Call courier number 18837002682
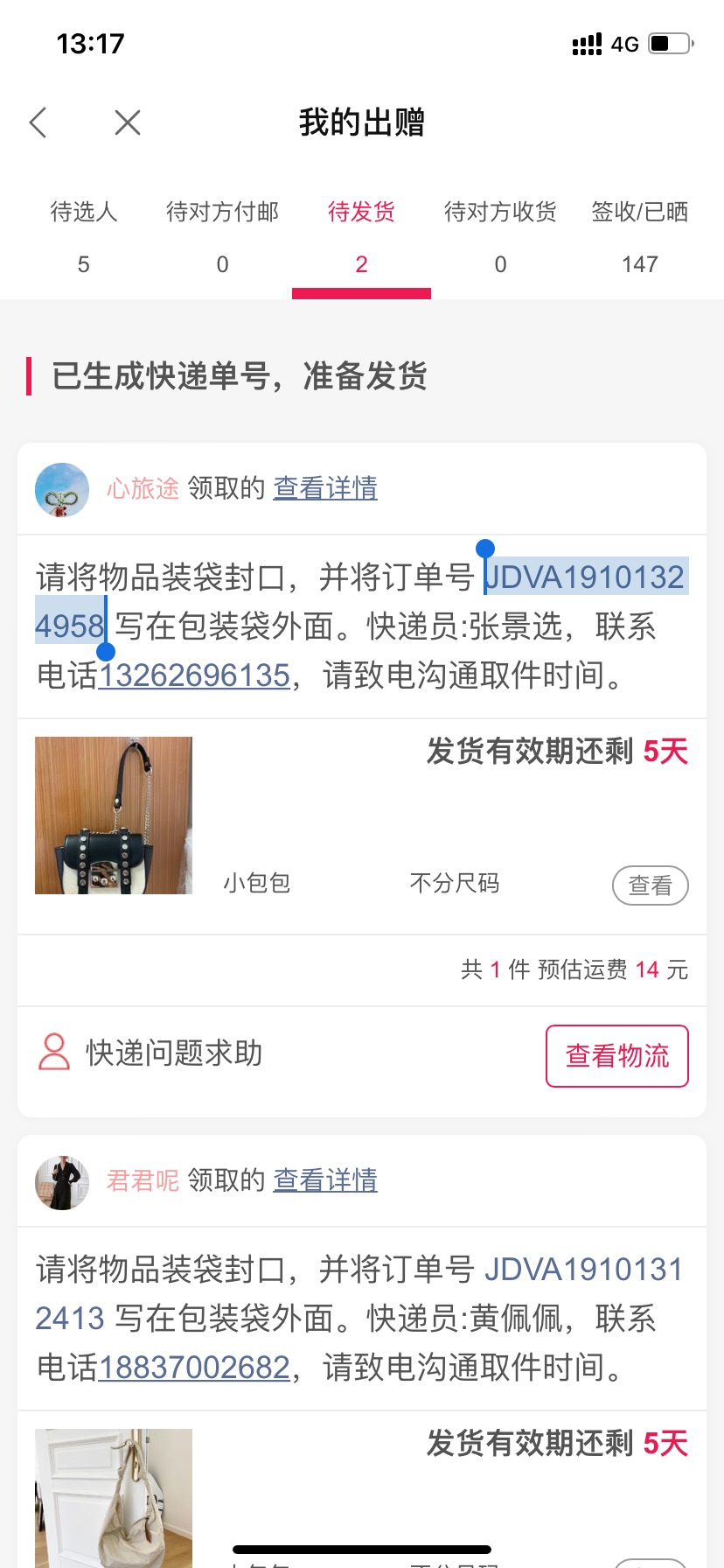 tap(194, 1368)
